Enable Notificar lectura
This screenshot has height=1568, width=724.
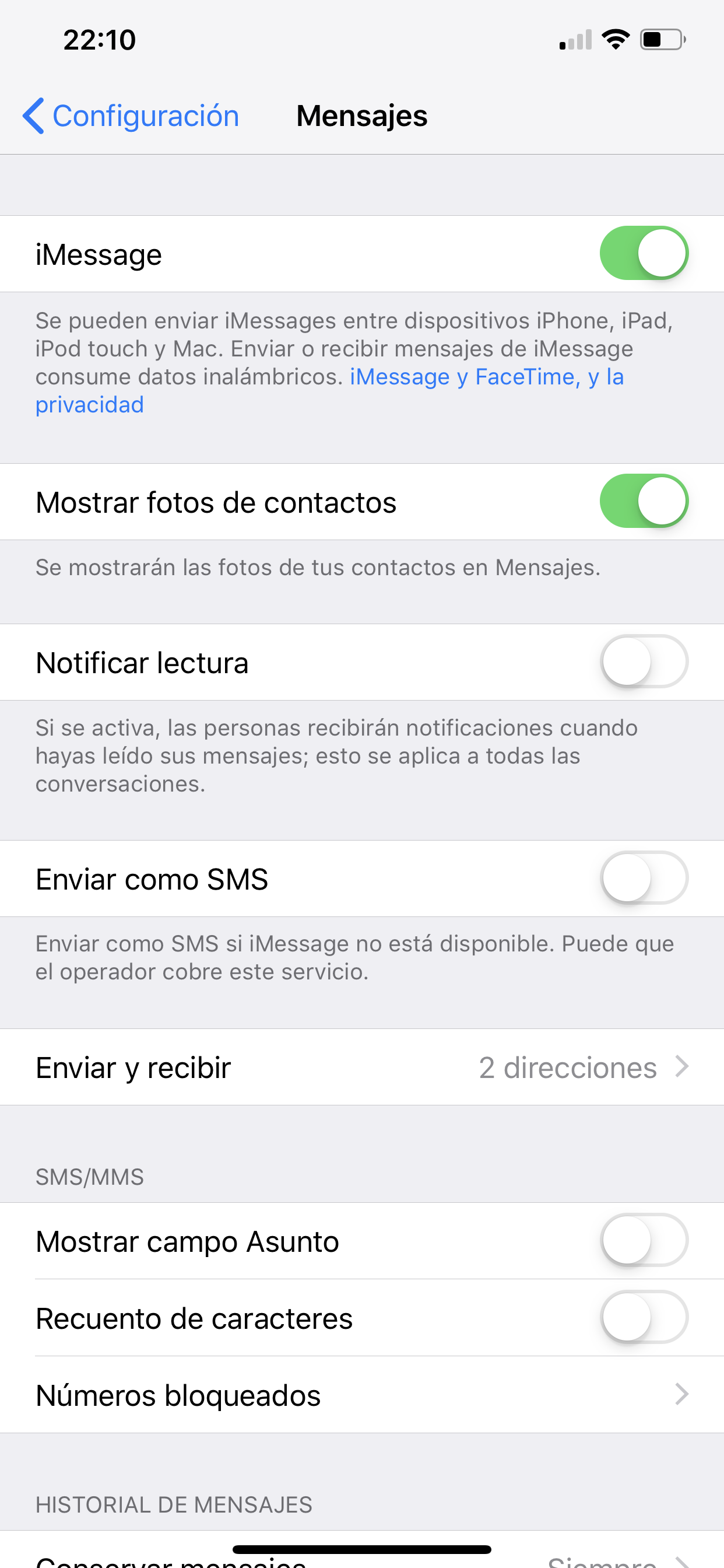(x=644, y=661)
